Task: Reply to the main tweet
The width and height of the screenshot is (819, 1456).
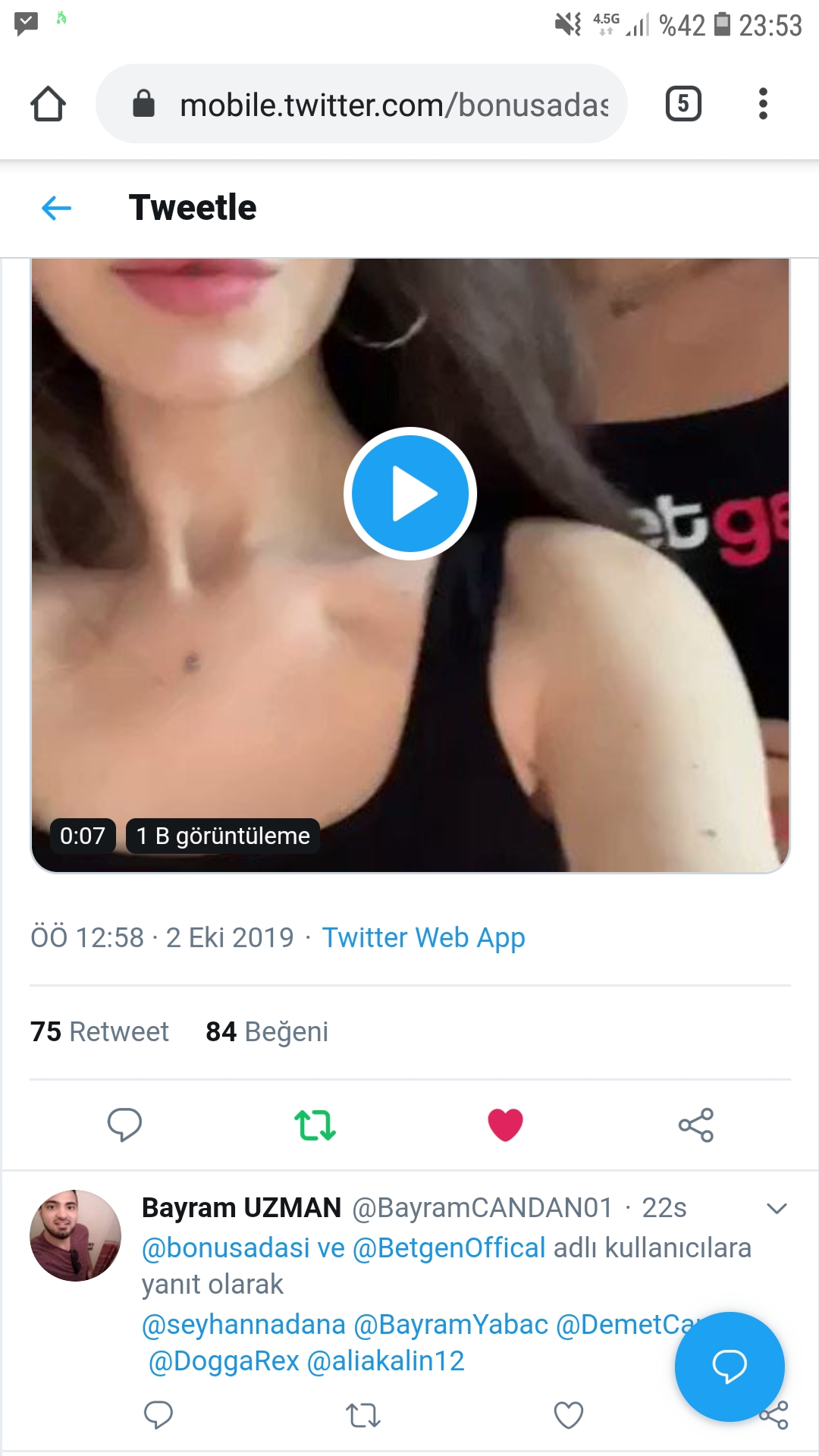Action: tap(125, 1125)
